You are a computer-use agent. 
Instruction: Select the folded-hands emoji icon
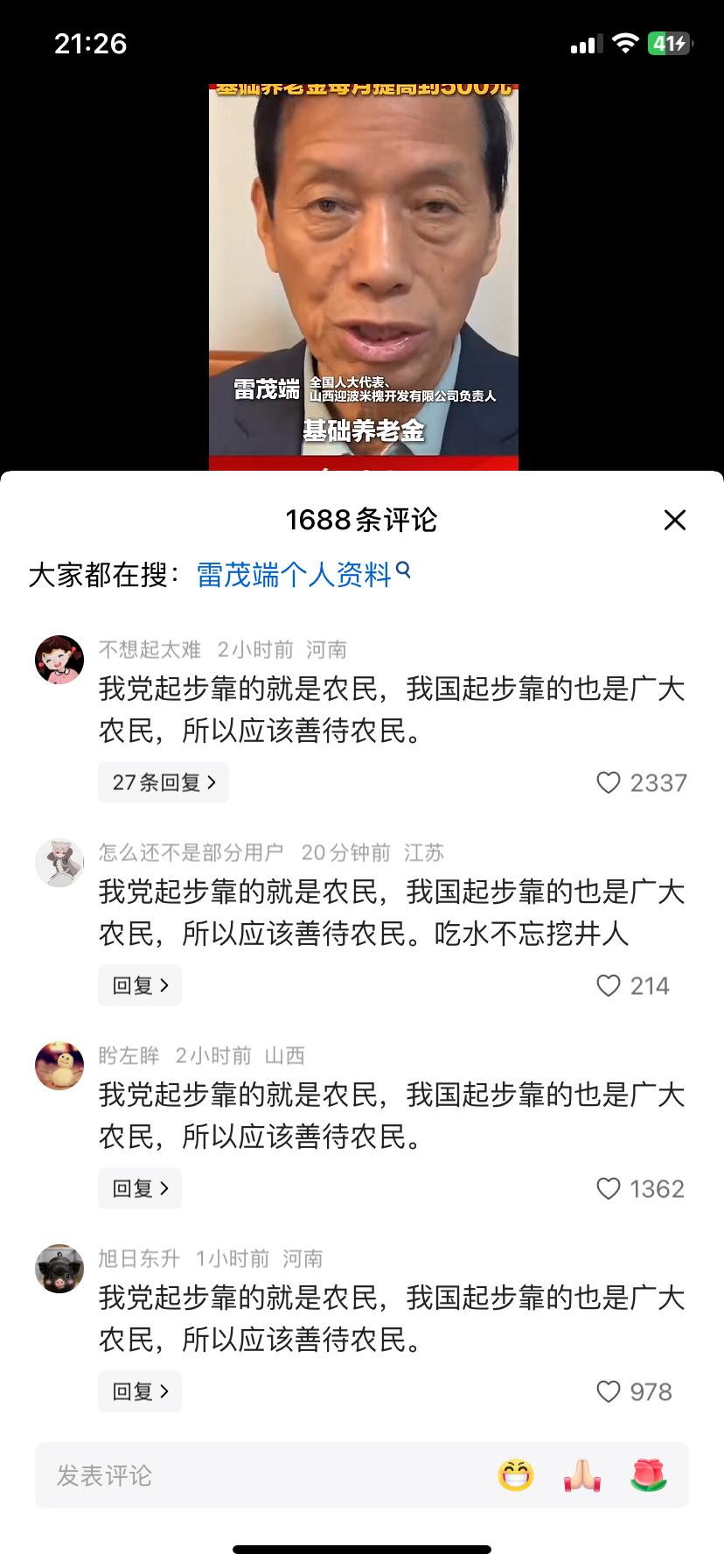(581, 1474)
